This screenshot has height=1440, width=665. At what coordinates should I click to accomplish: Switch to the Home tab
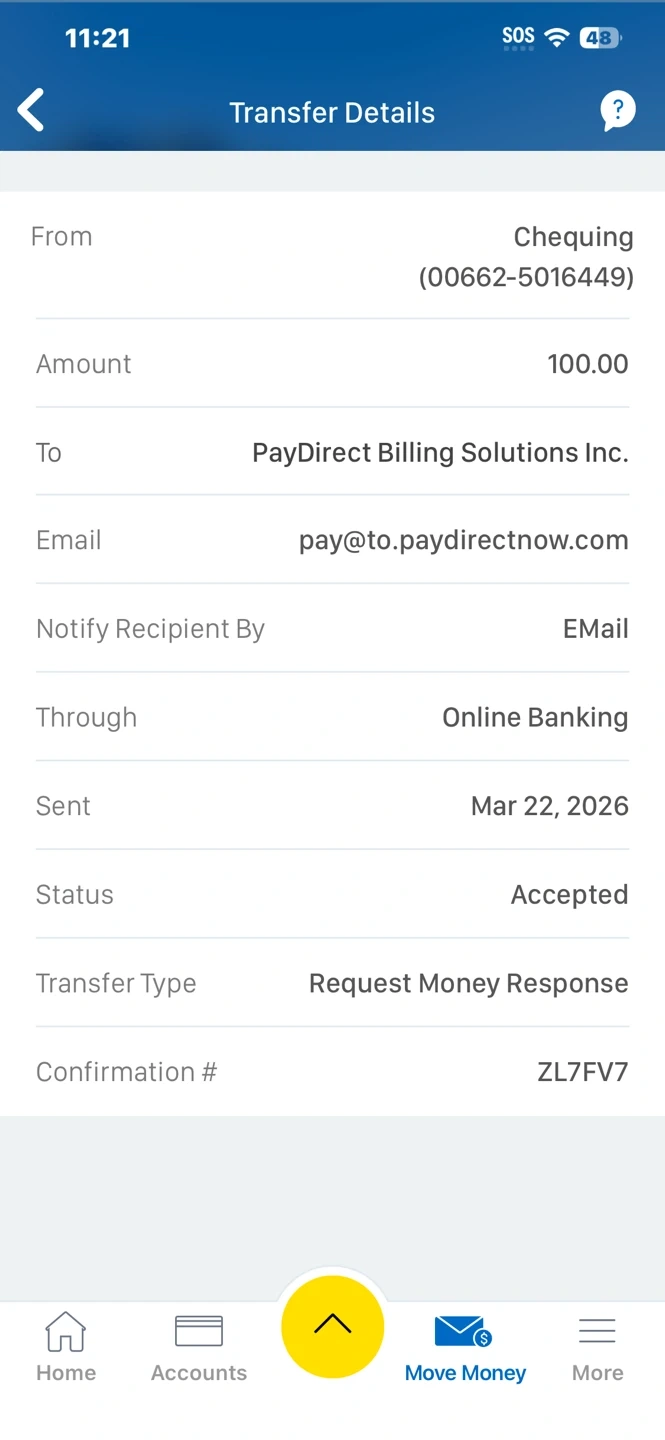66,1347
